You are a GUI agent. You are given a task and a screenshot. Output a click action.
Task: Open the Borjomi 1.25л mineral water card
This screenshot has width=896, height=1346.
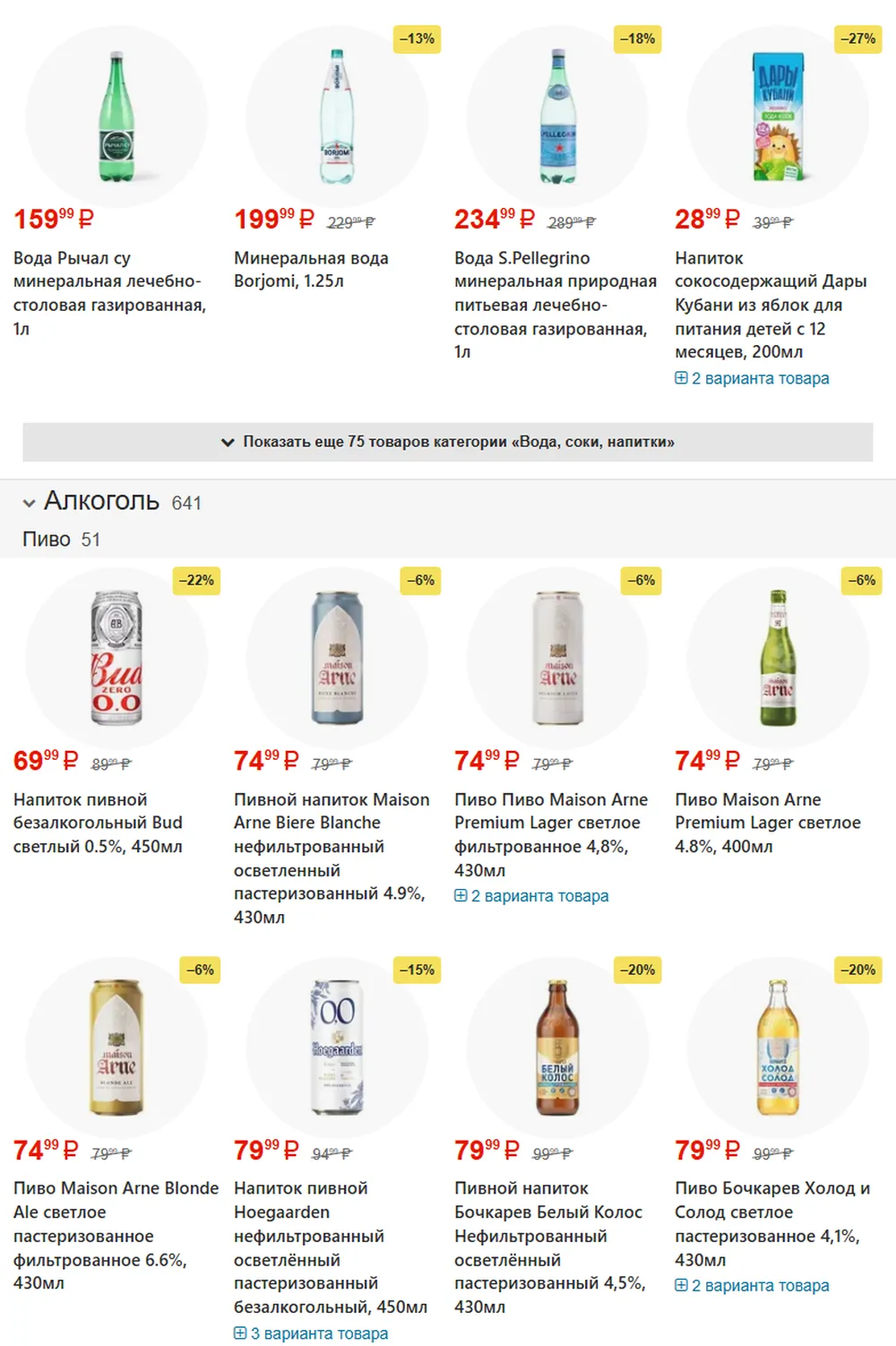pyautogui.click(x=311, y=270)
